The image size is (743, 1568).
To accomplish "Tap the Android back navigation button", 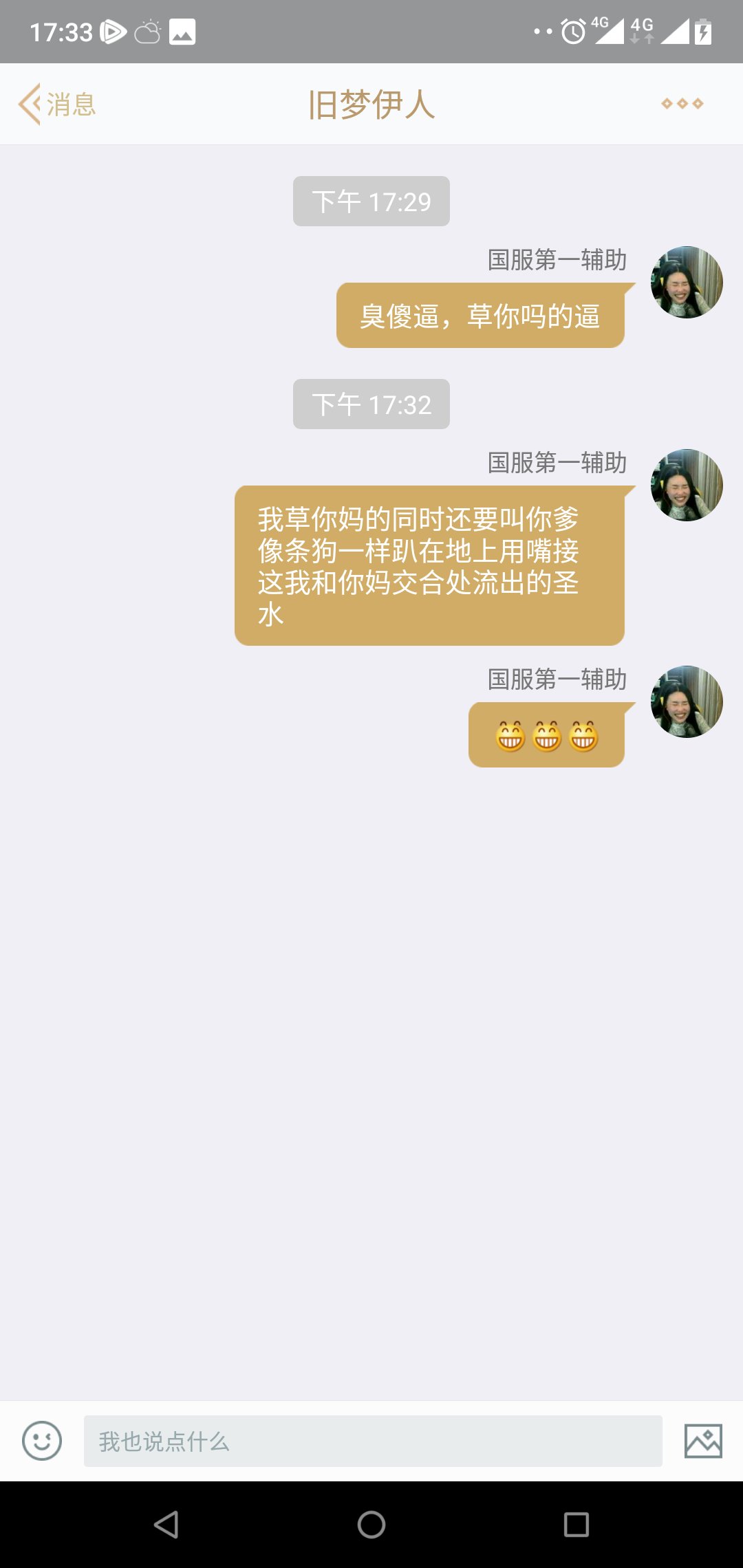I will (x=166, y=1525).
